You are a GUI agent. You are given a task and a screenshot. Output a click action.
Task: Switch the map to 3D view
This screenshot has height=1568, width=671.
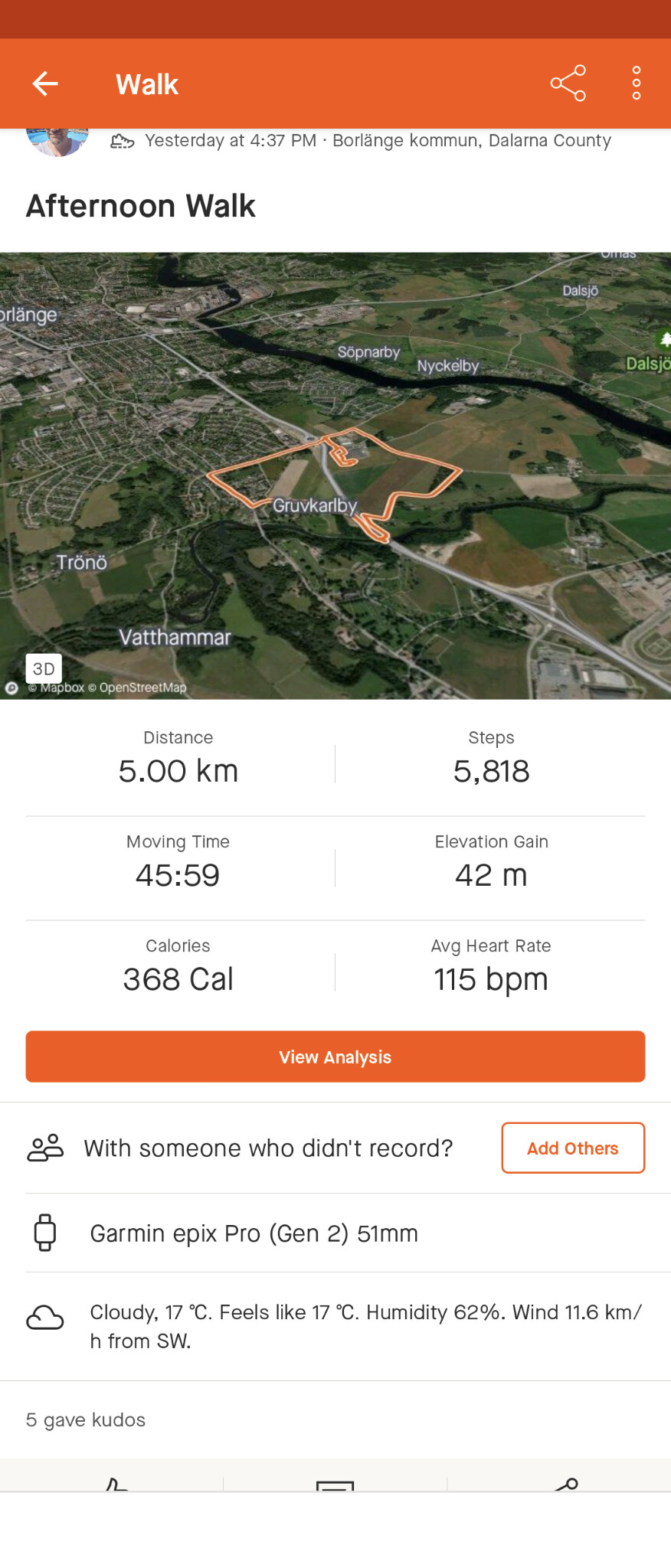44,668
